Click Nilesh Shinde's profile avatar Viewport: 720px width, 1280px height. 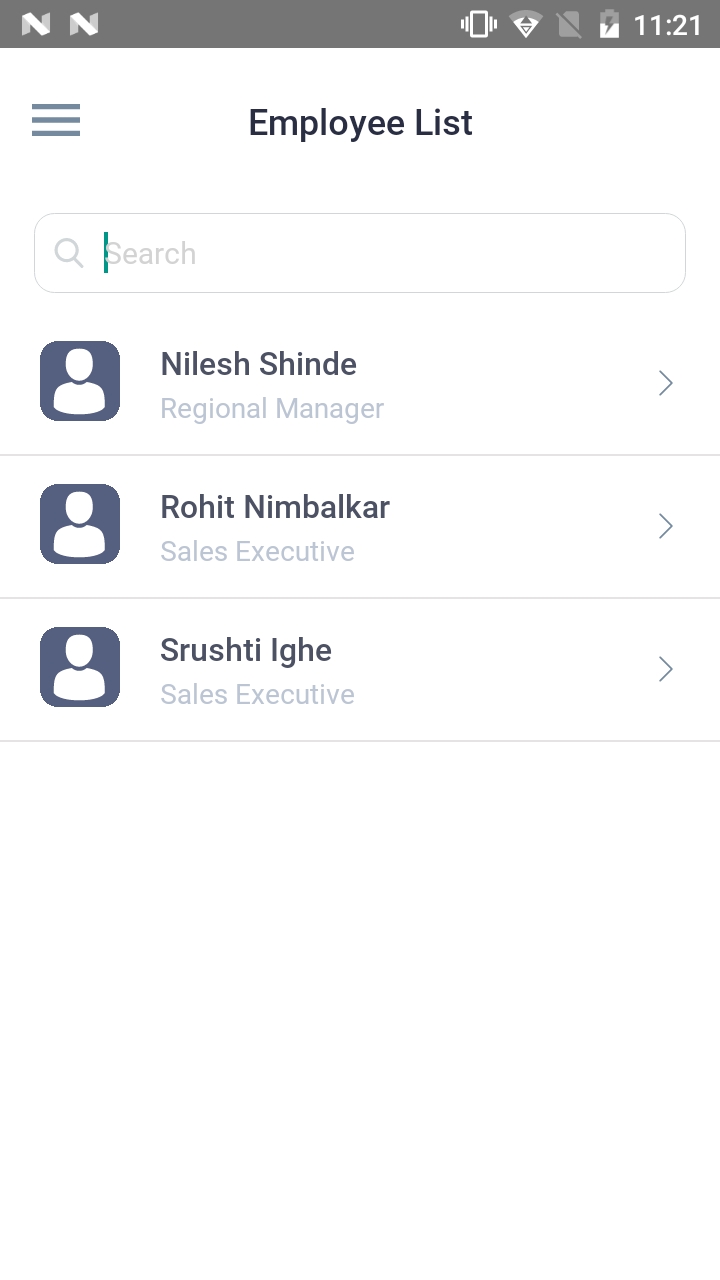(x=80, y=381)
